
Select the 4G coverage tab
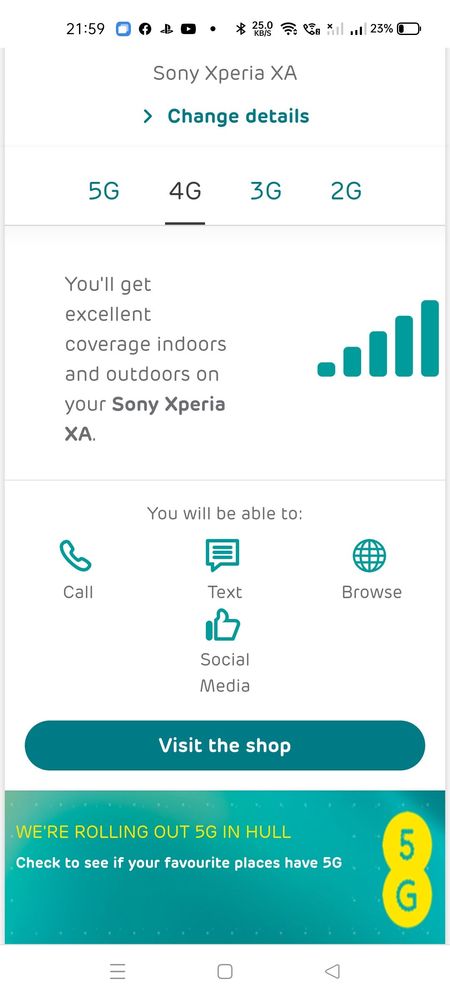(185, 190)
